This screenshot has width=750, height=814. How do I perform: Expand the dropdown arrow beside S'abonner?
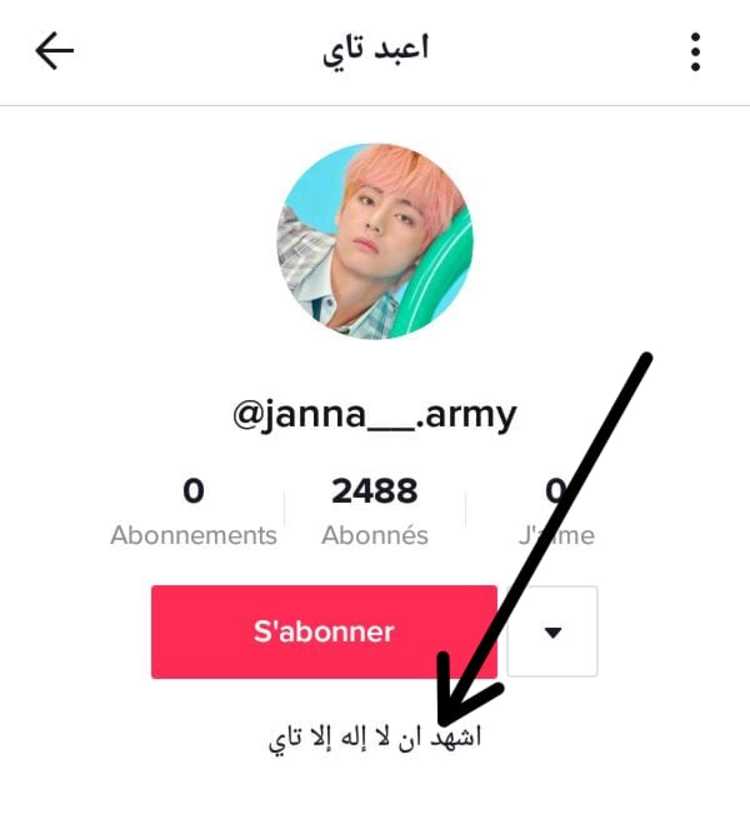(x=553, y=632)
